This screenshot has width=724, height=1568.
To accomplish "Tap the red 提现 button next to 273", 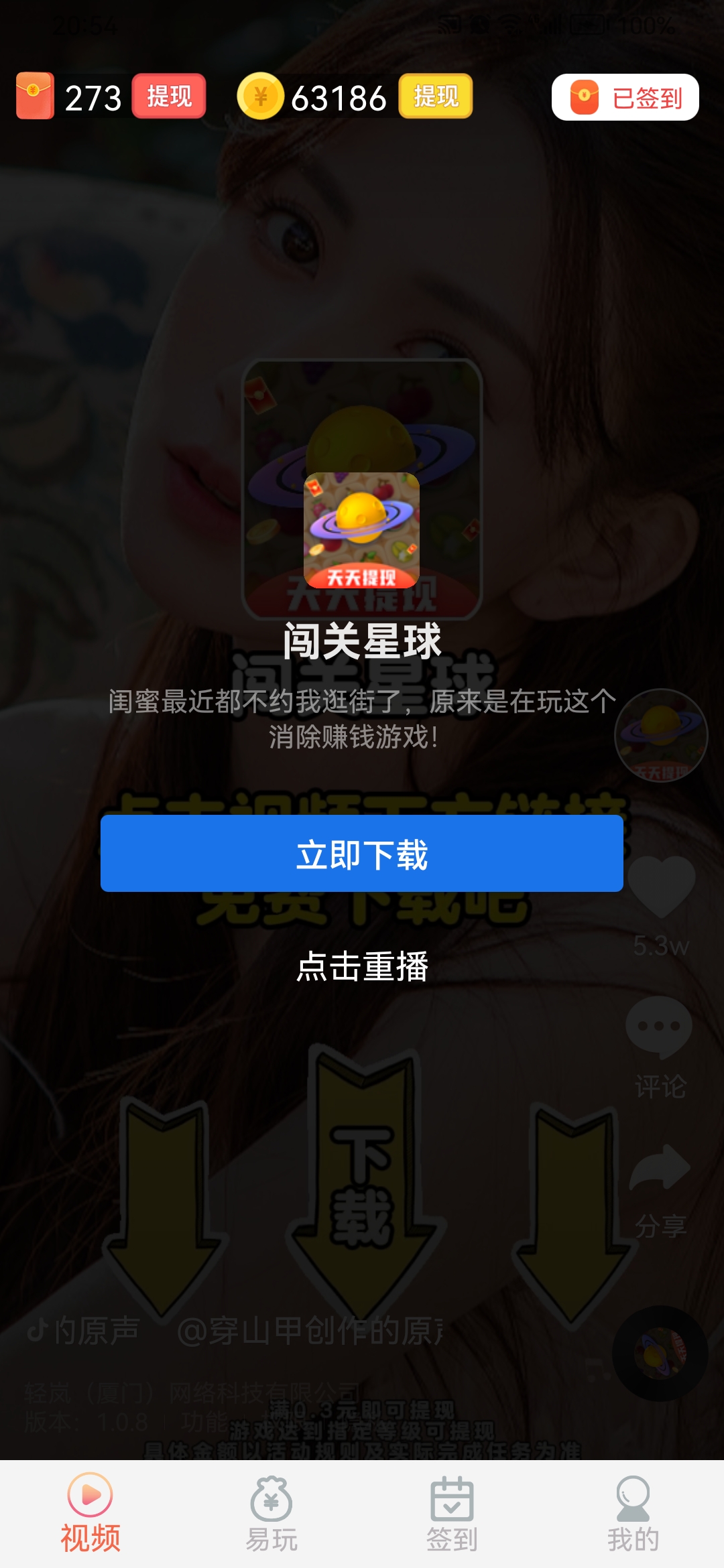I will [x=169, y=96].
